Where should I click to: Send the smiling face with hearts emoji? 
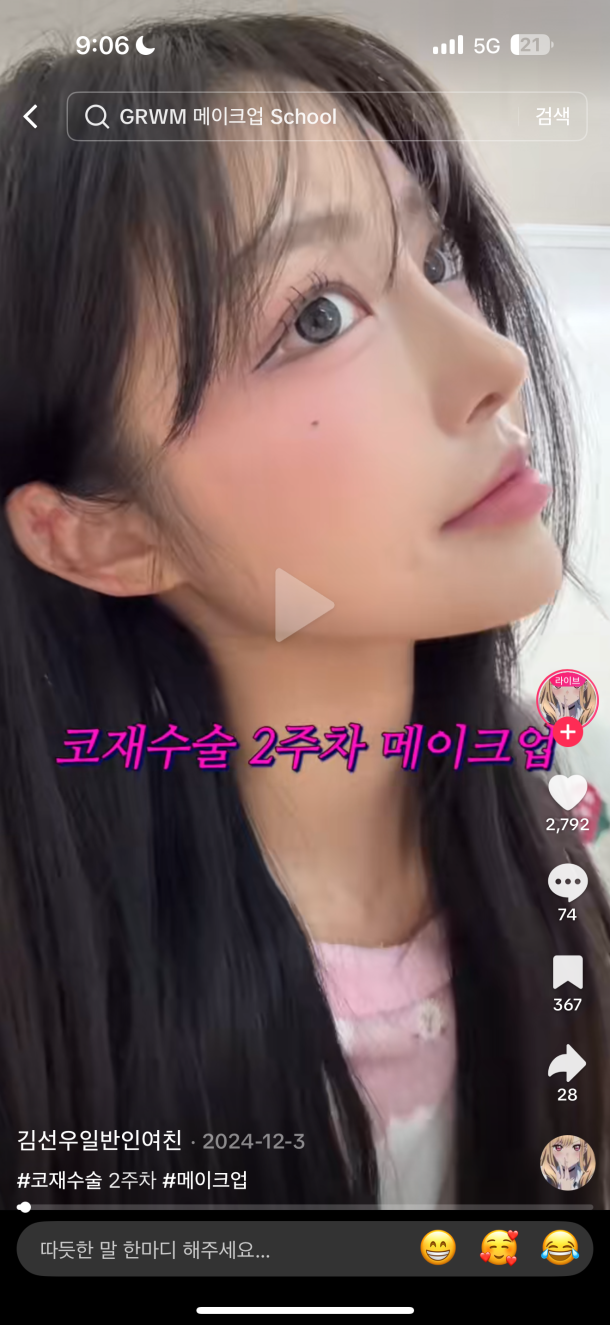[x=499, y=1248]
